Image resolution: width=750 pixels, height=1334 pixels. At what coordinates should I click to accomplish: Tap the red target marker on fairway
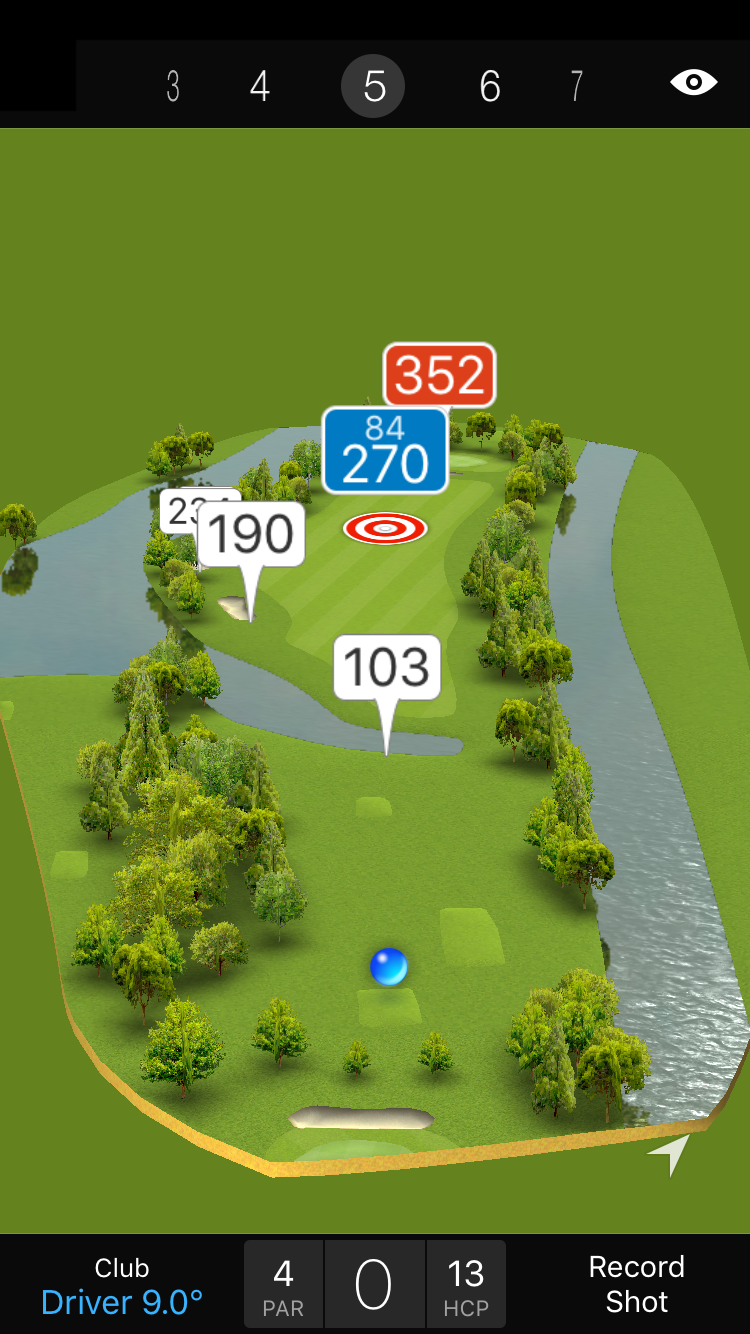(x=385, y=528)
